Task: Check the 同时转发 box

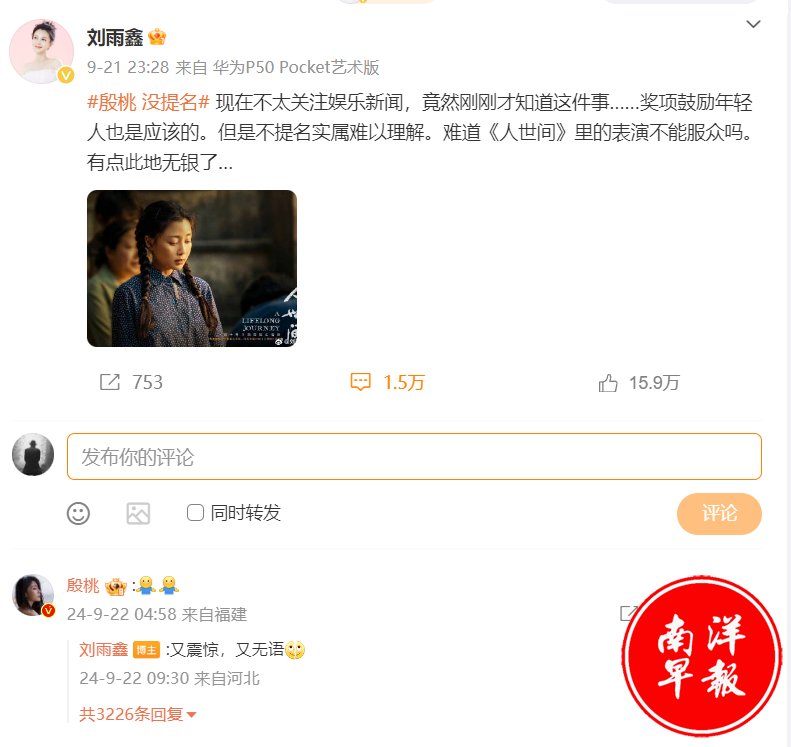Action: click(196, 513)
